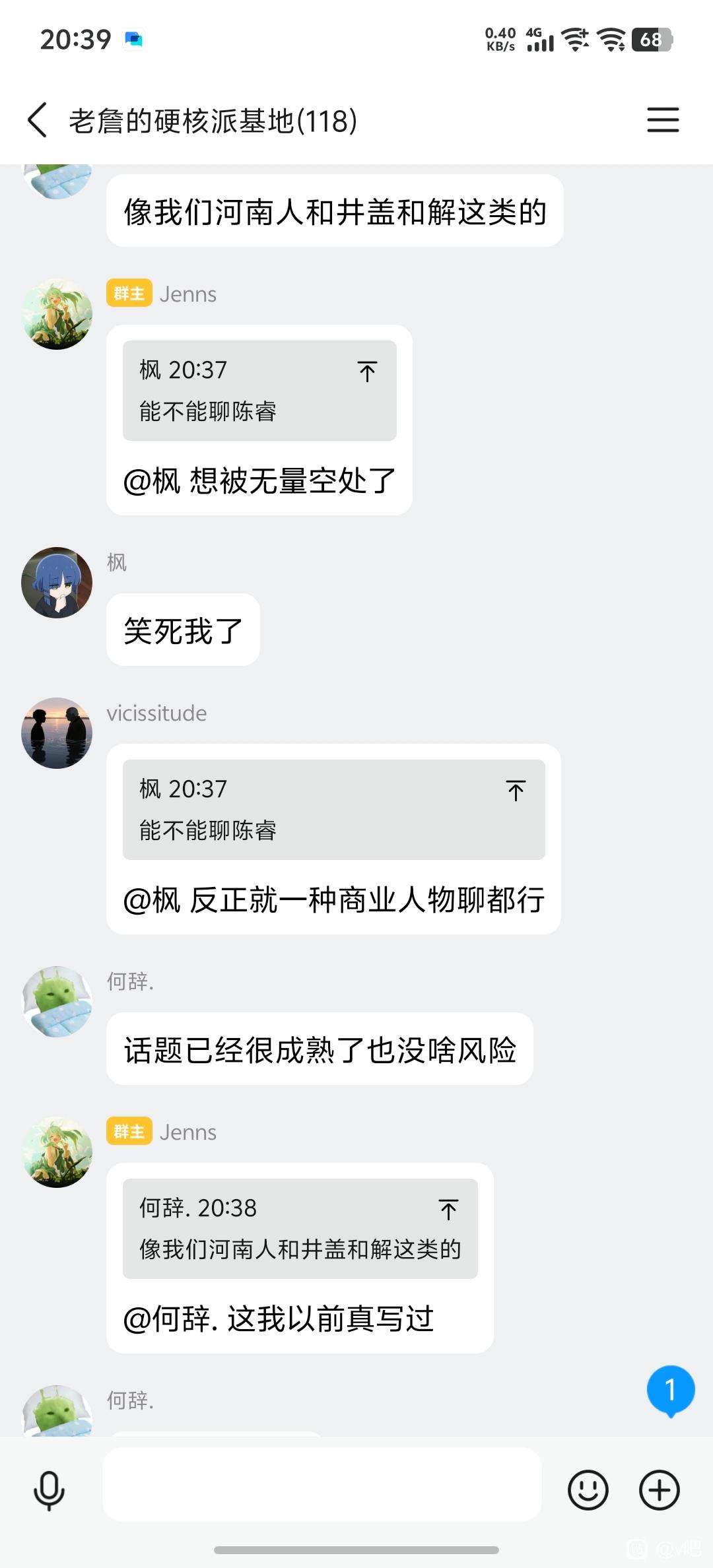Open the plus attachment menu
The width and height of the screenshot is (713, 1568).
pyautogui.click(x=659, y=1490)
